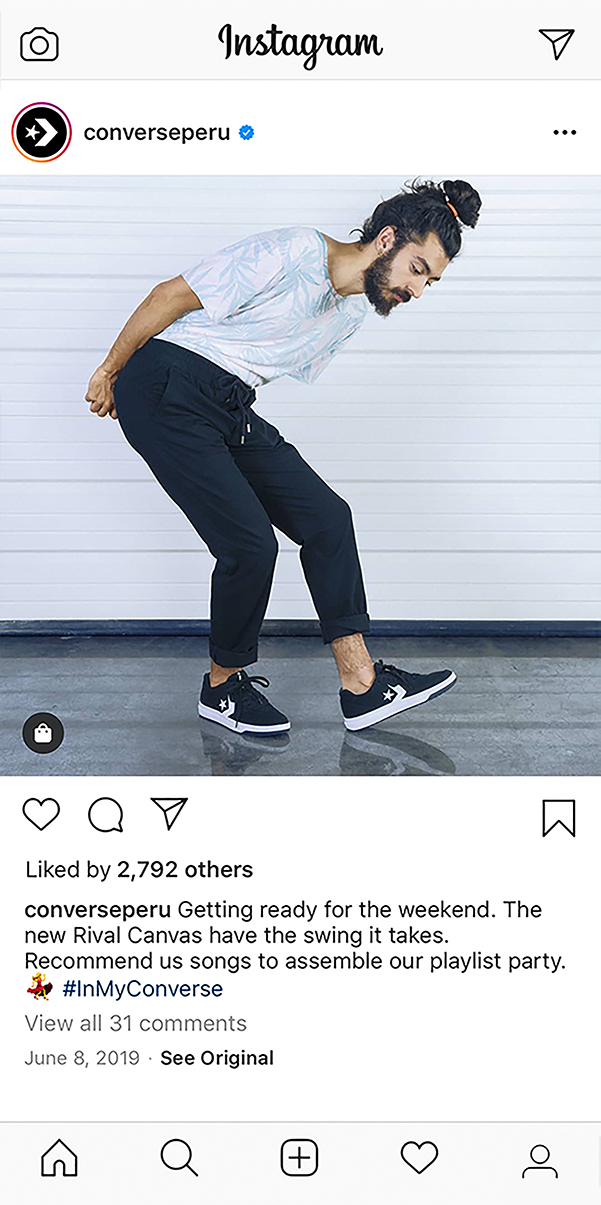
Task: View tagged products via shopping bag icon
Action: coord(43,733)
